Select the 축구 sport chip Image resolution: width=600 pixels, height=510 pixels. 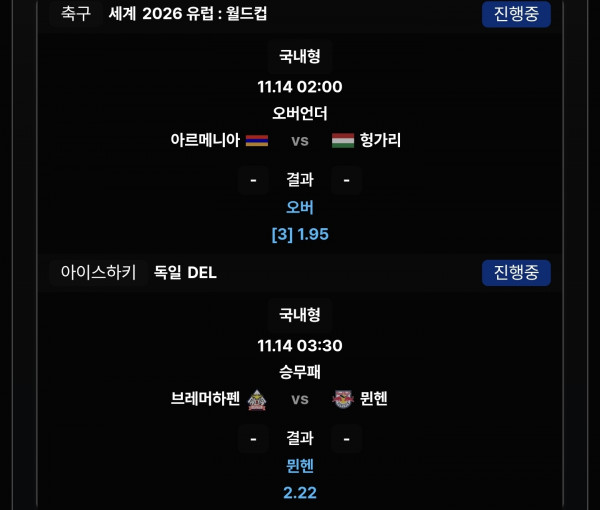(x=75, y=14)
